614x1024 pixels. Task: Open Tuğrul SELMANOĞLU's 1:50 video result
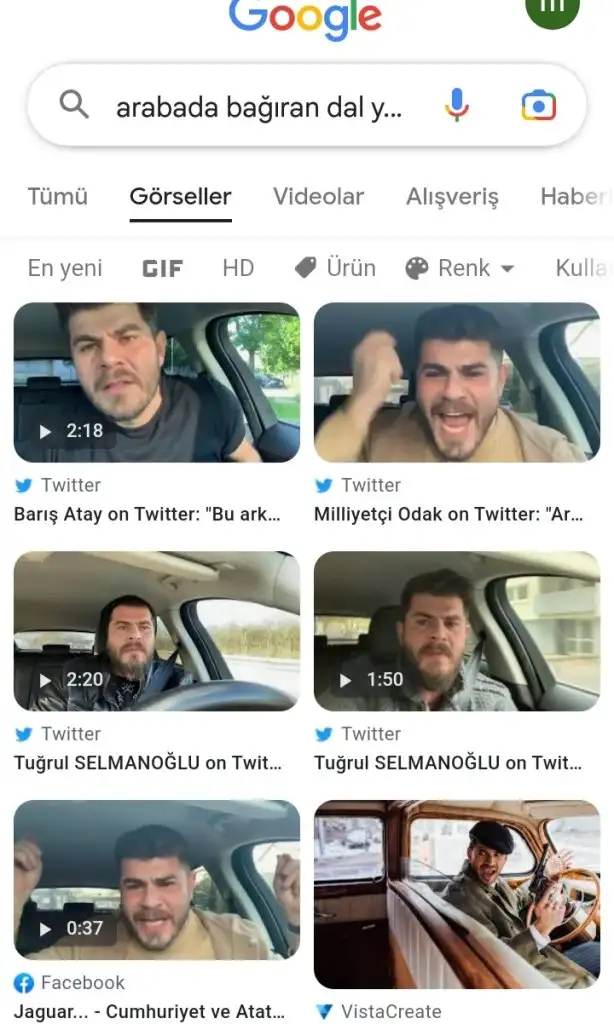coord(457,631)
